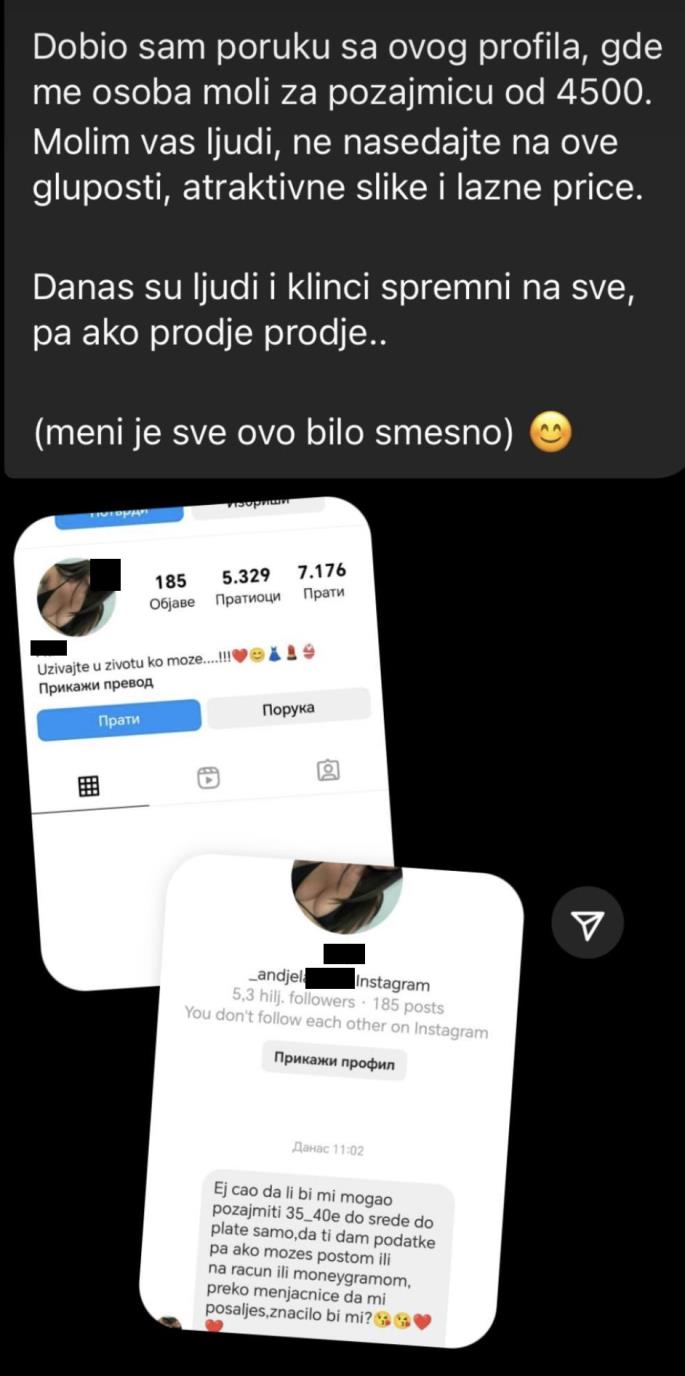Share this story via the paper plane icon
Screen dimensions: 685x1376
pos(588,924)
